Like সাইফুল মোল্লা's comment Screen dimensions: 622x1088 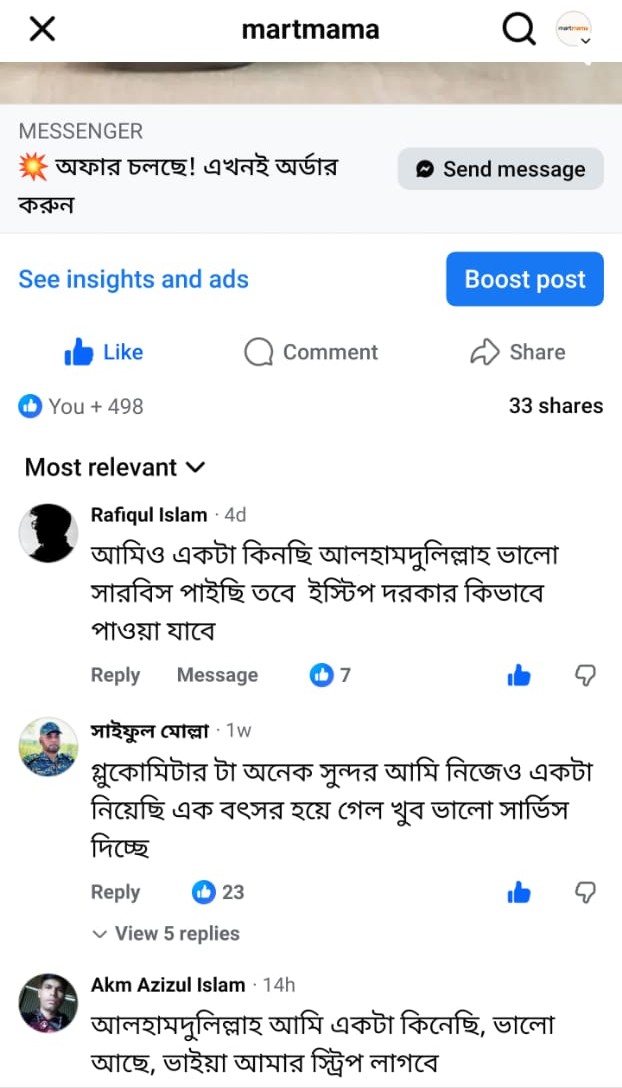click(x=519, y=892)
